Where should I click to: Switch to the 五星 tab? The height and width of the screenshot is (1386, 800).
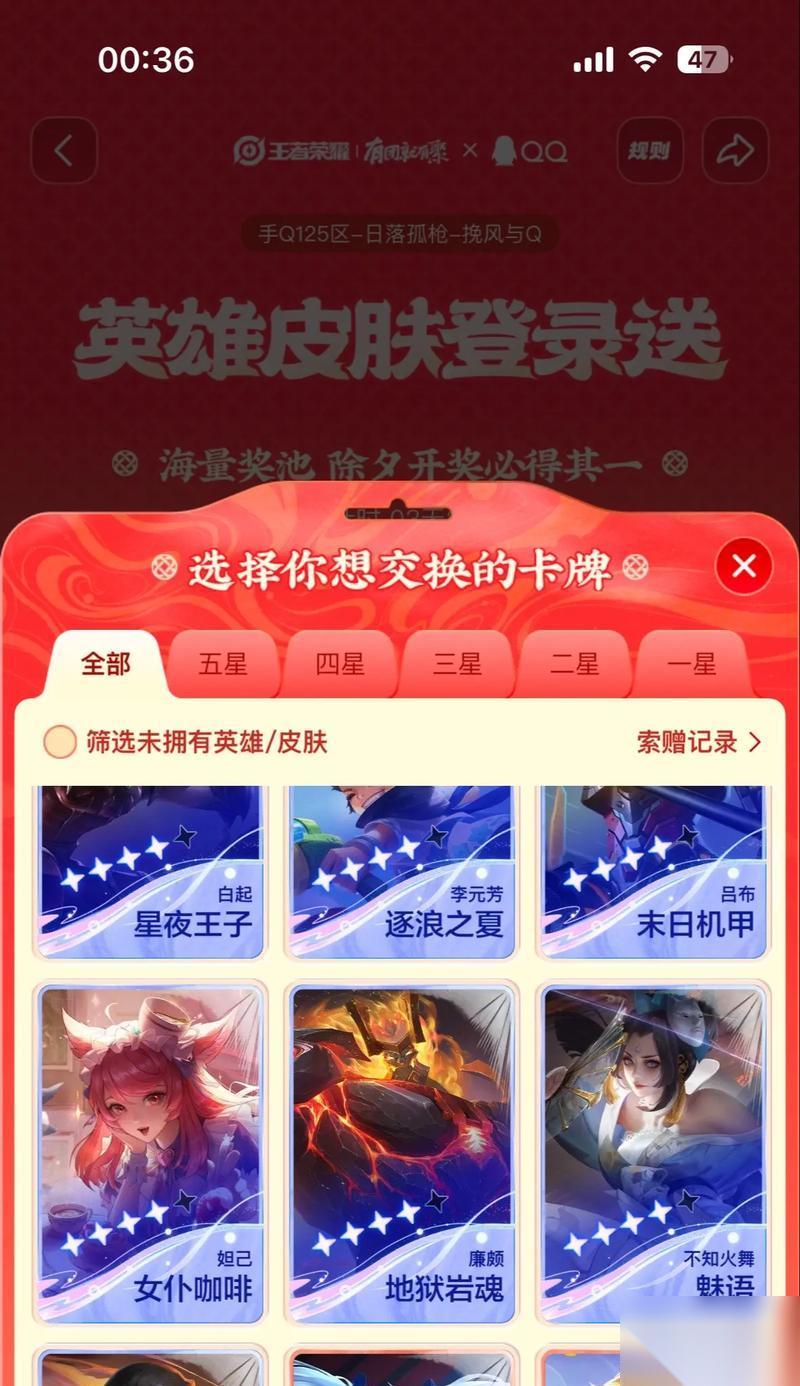point(222,664)
